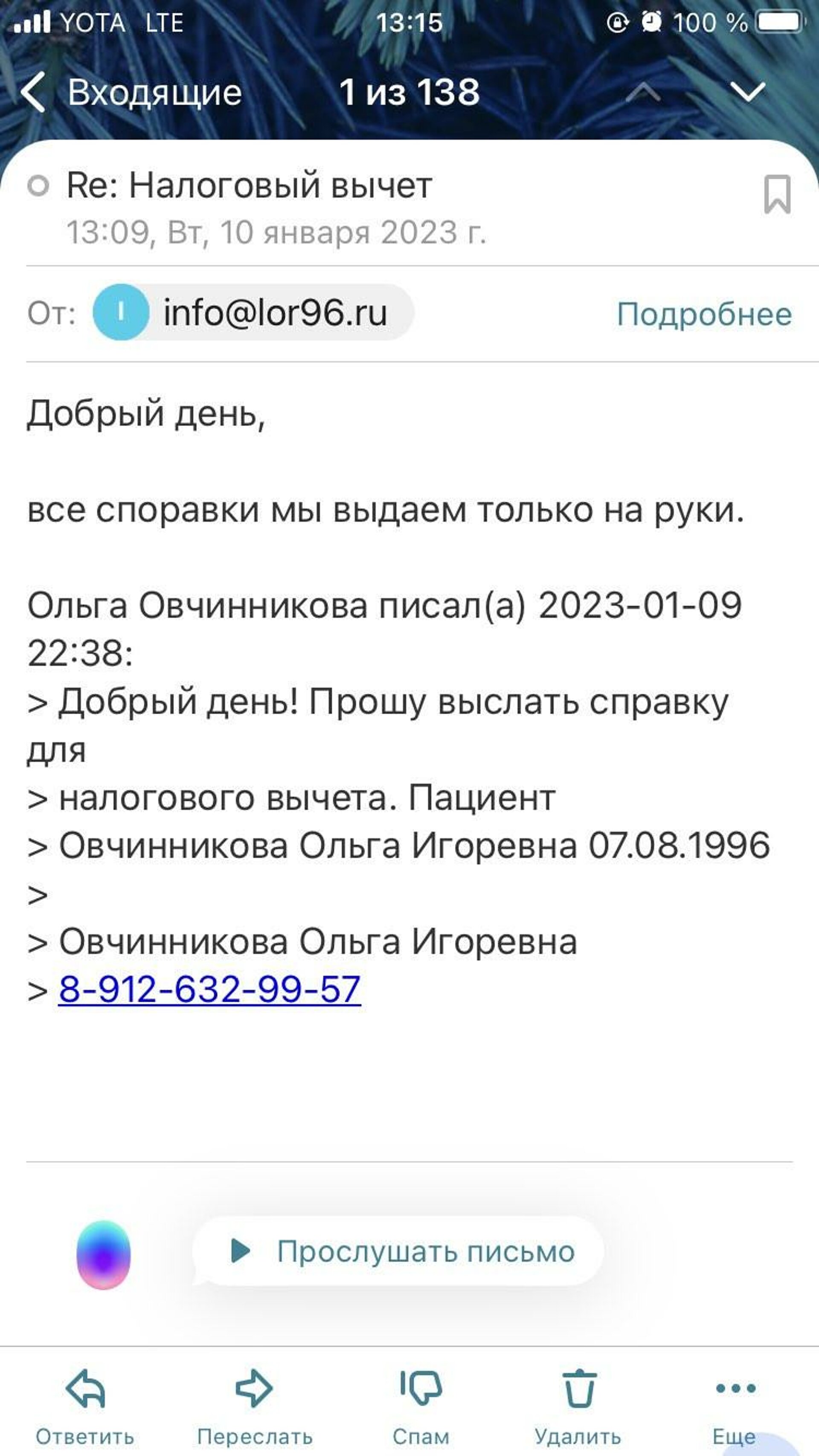Viewport: 819px width, 1456px height.
Task: Delete email with Удалить
Action: 578,1403
